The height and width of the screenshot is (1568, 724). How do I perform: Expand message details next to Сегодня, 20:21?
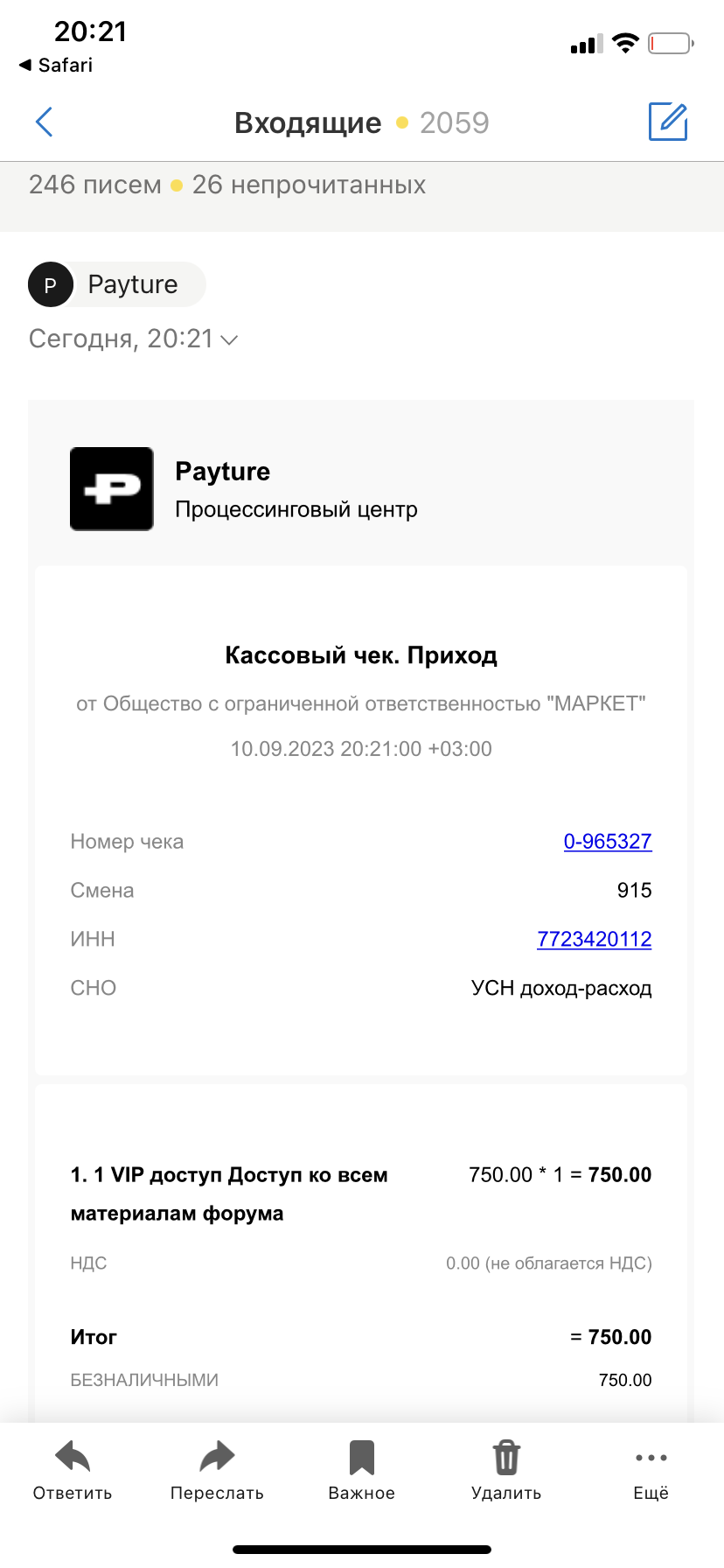click(x=229, y=339)
